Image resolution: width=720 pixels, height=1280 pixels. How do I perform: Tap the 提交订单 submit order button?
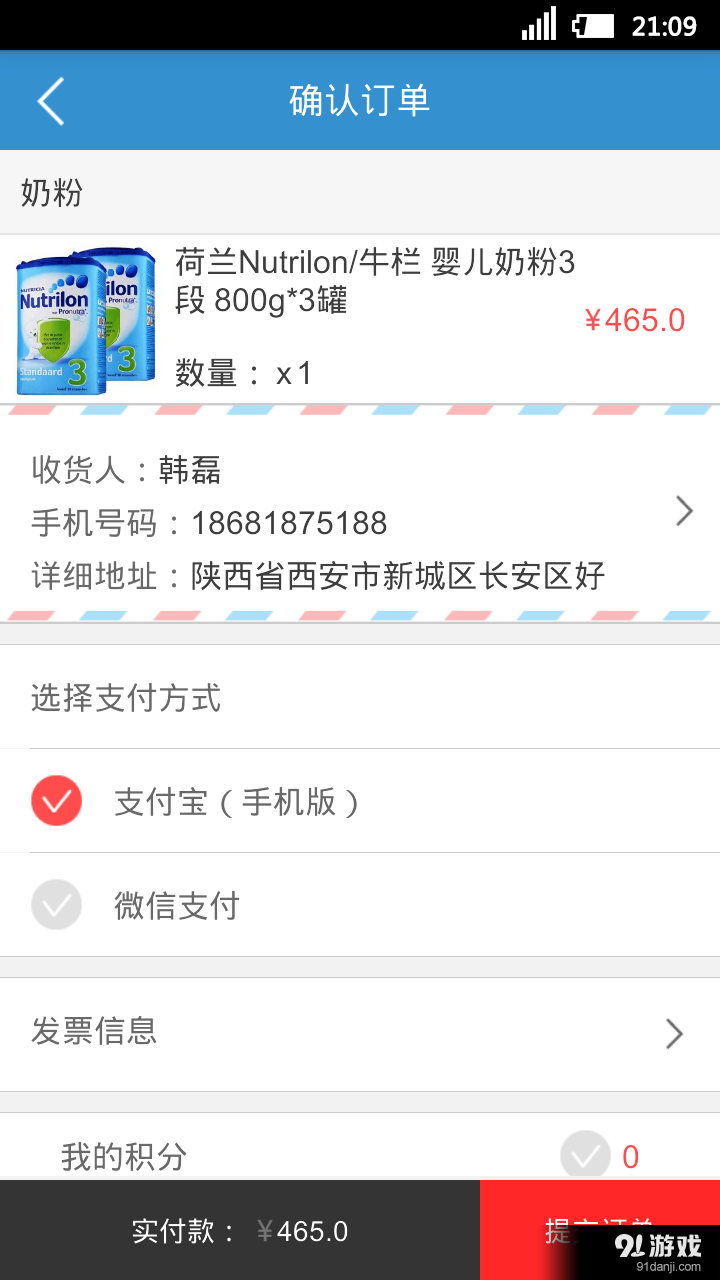tap(600, 1230)
